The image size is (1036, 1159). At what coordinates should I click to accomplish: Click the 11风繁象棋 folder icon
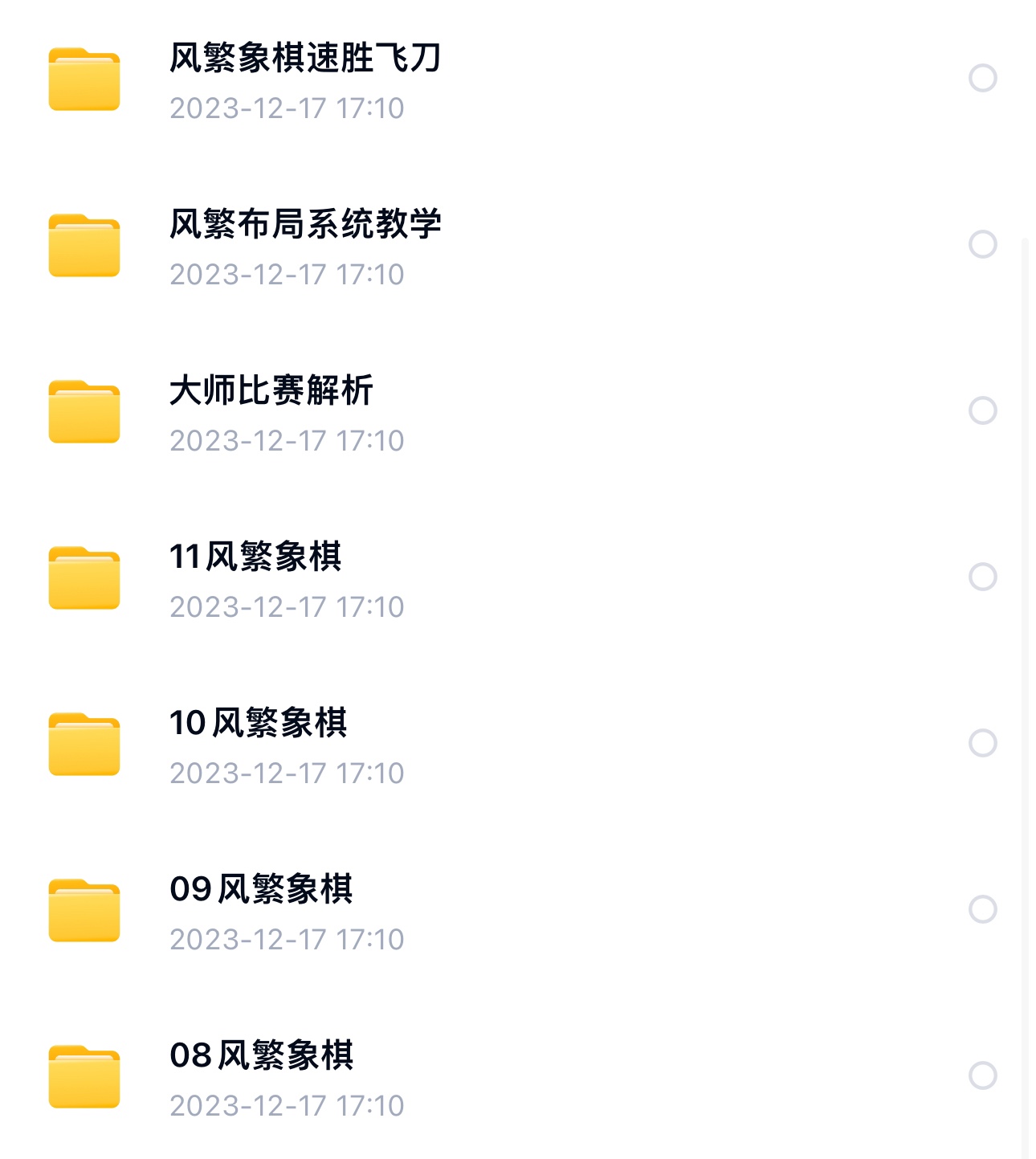point(83,579)
